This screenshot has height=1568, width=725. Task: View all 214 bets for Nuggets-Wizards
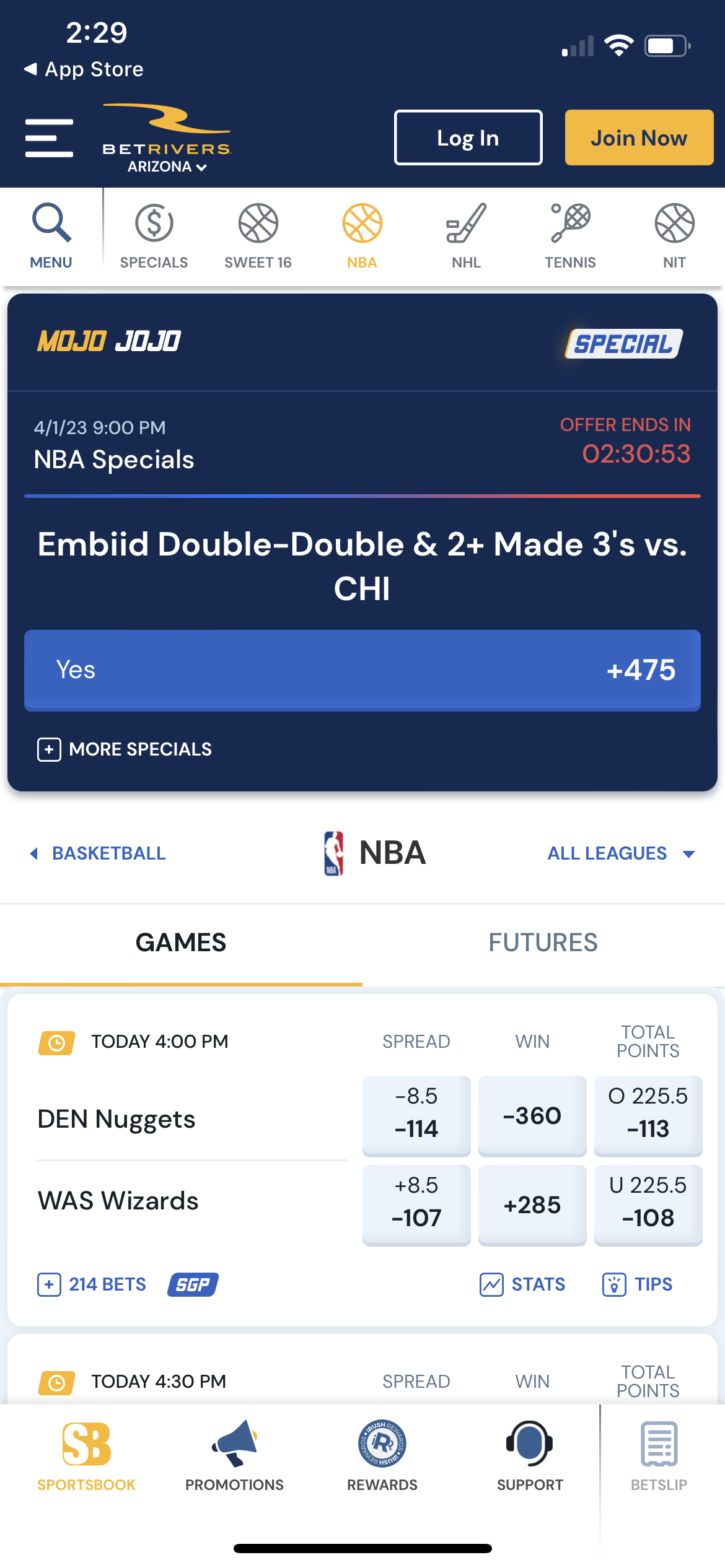point(92,1284)
